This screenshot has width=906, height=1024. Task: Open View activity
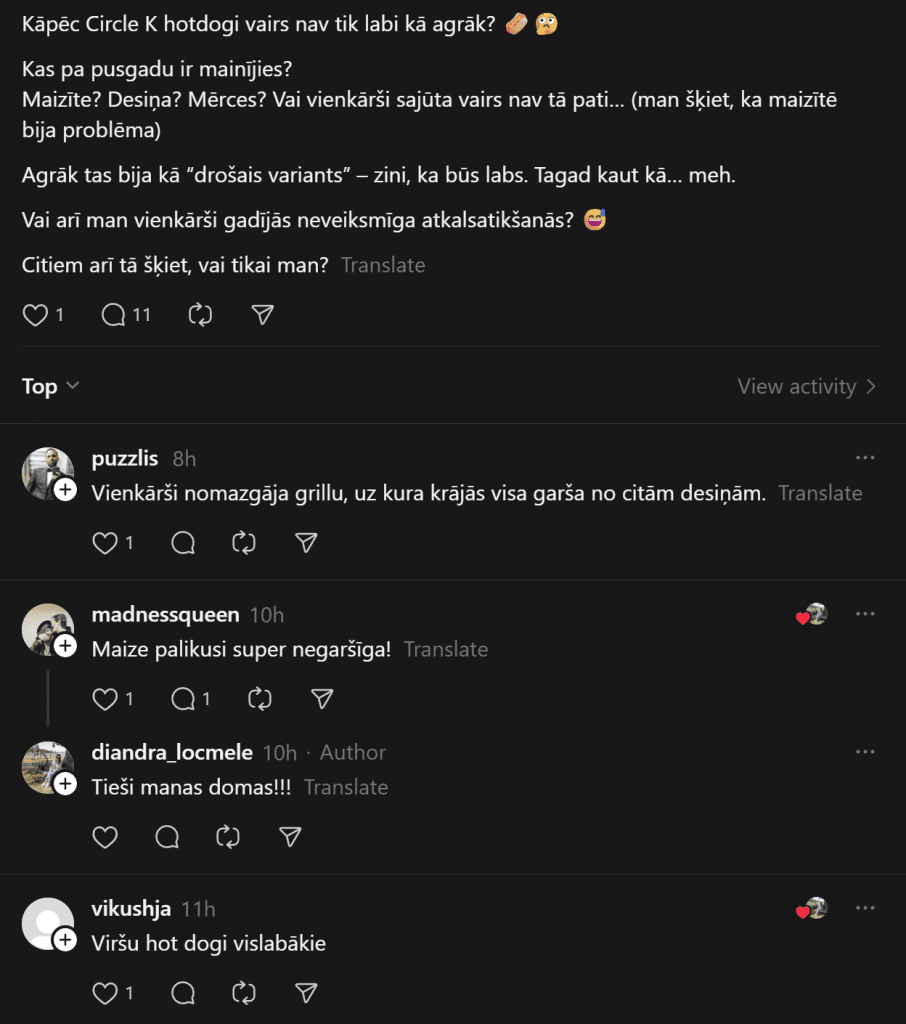pyautogui.click(x=806, y=386)
